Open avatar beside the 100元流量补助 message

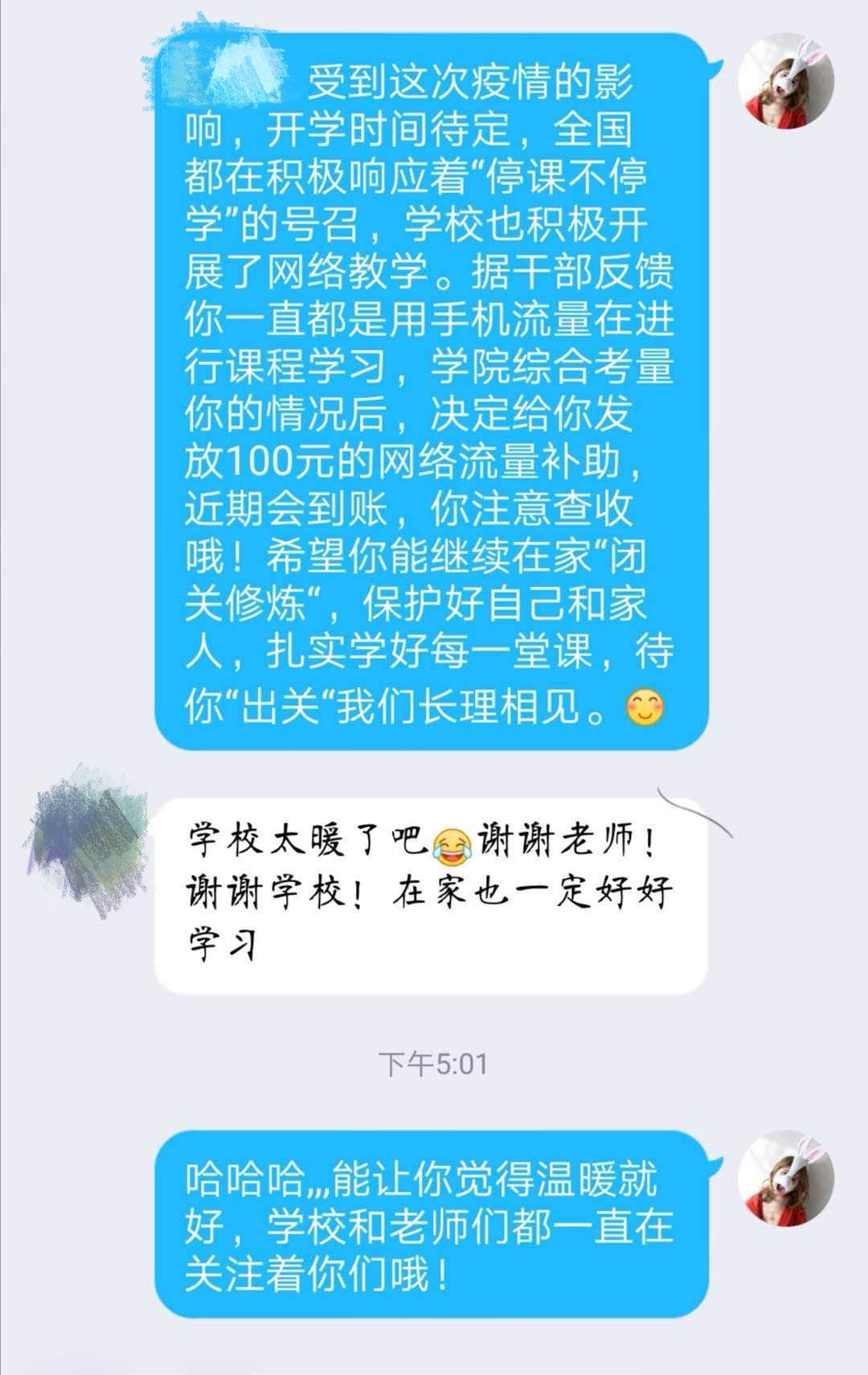coord(786,81)
